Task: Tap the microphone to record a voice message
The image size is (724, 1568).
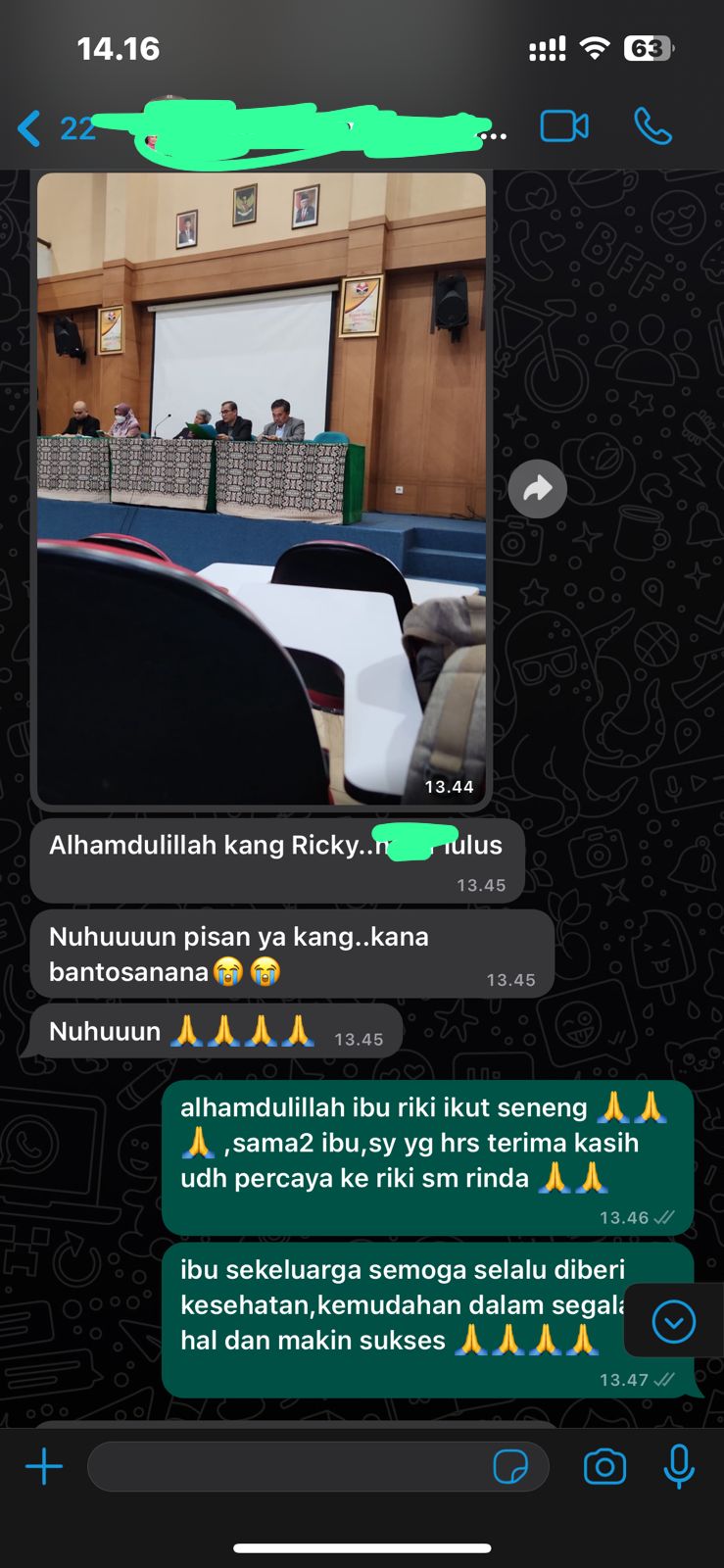Action: pyautogui.click(x=679, y=1467)
